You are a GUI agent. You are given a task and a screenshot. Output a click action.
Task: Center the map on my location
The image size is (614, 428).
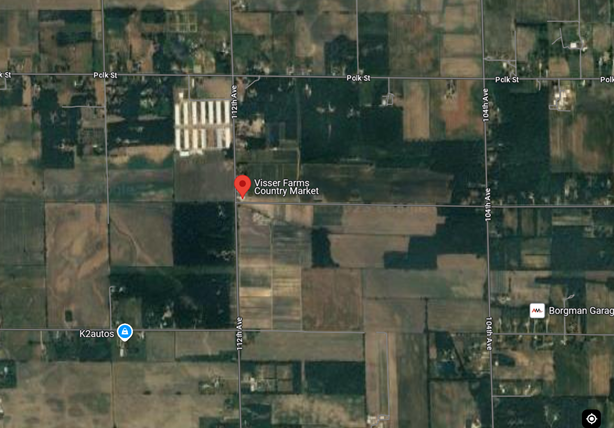click(593, 416)
